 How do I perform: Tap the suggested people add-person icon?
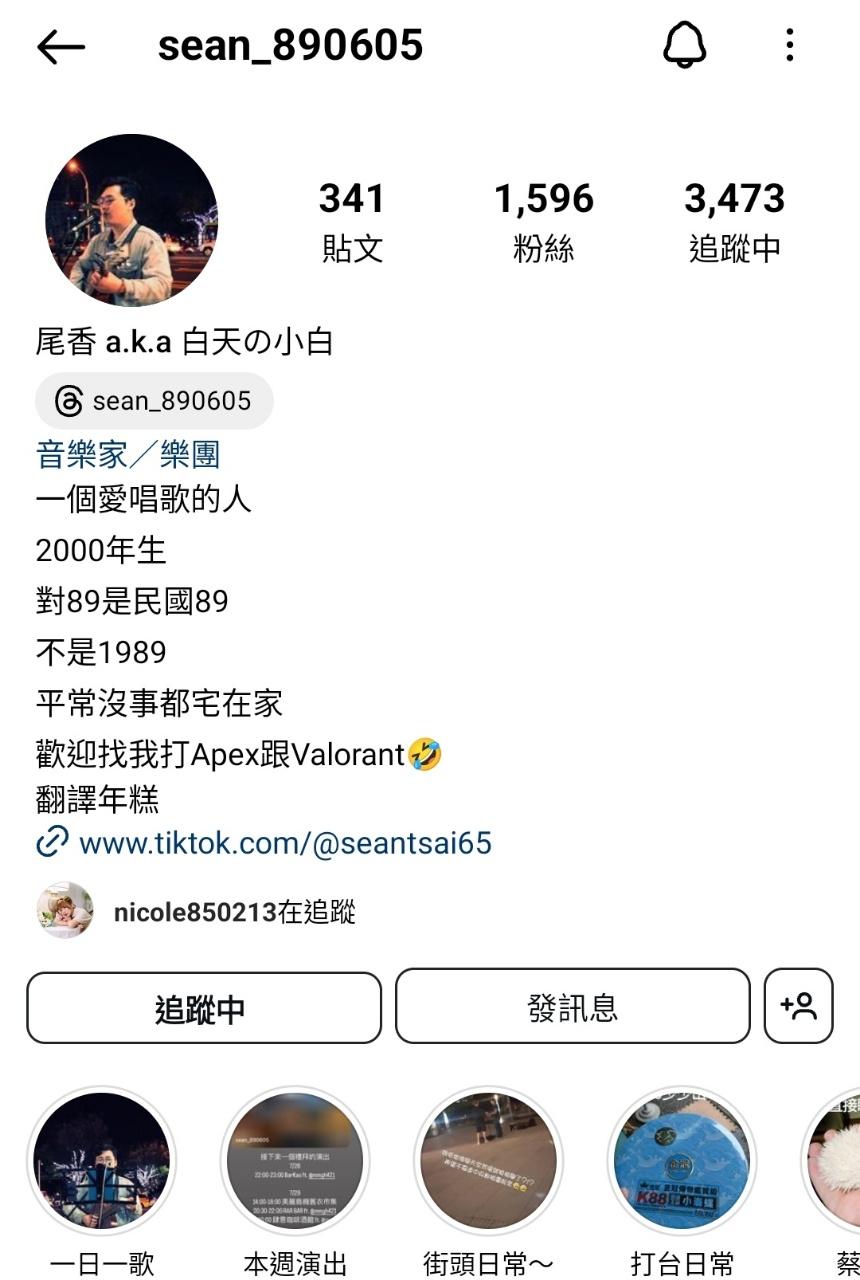[798, 1007]
